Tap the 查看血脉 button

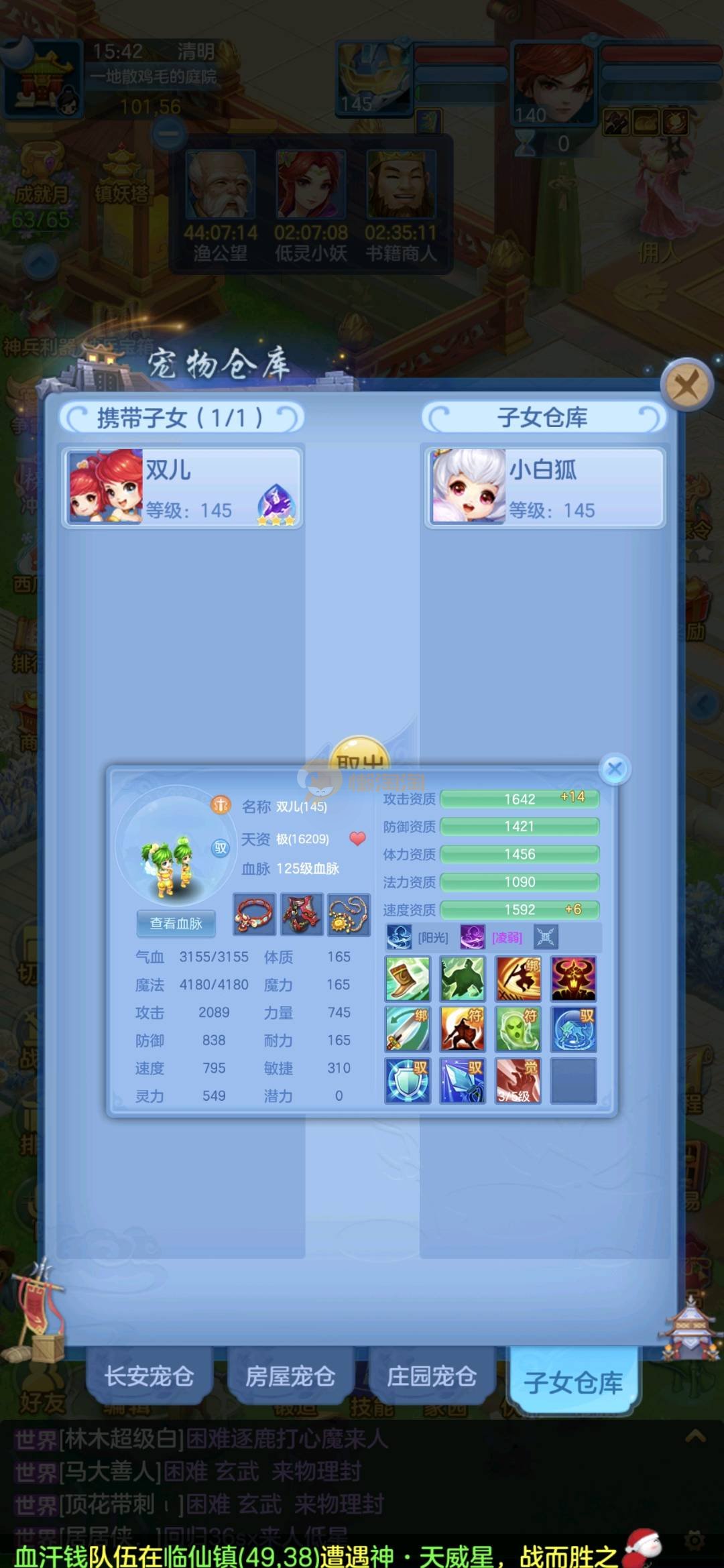pos(176,923)
